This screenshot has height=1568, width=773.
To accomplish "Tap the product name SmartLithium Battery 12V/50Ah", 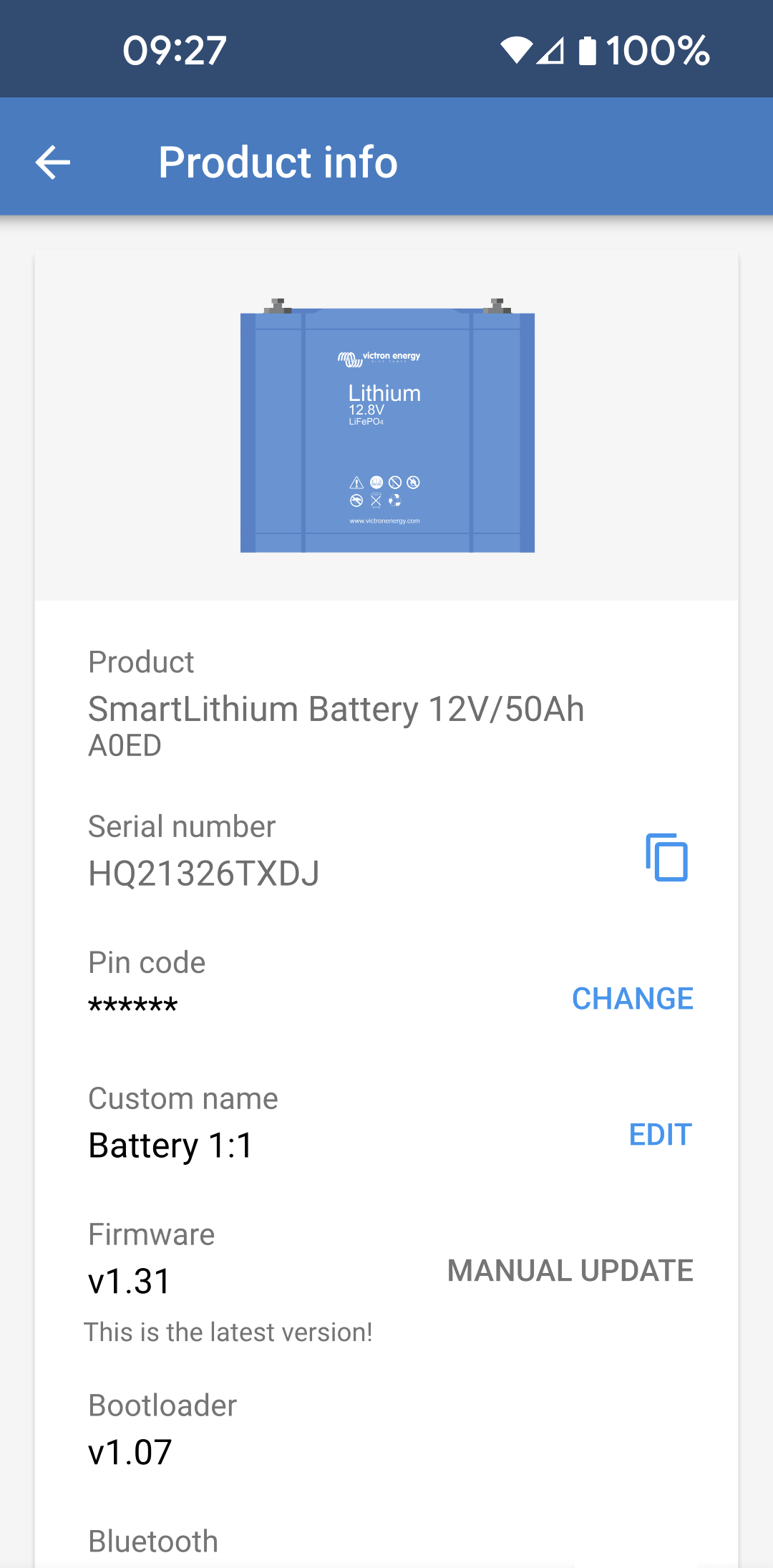I will tap(336, 708).
